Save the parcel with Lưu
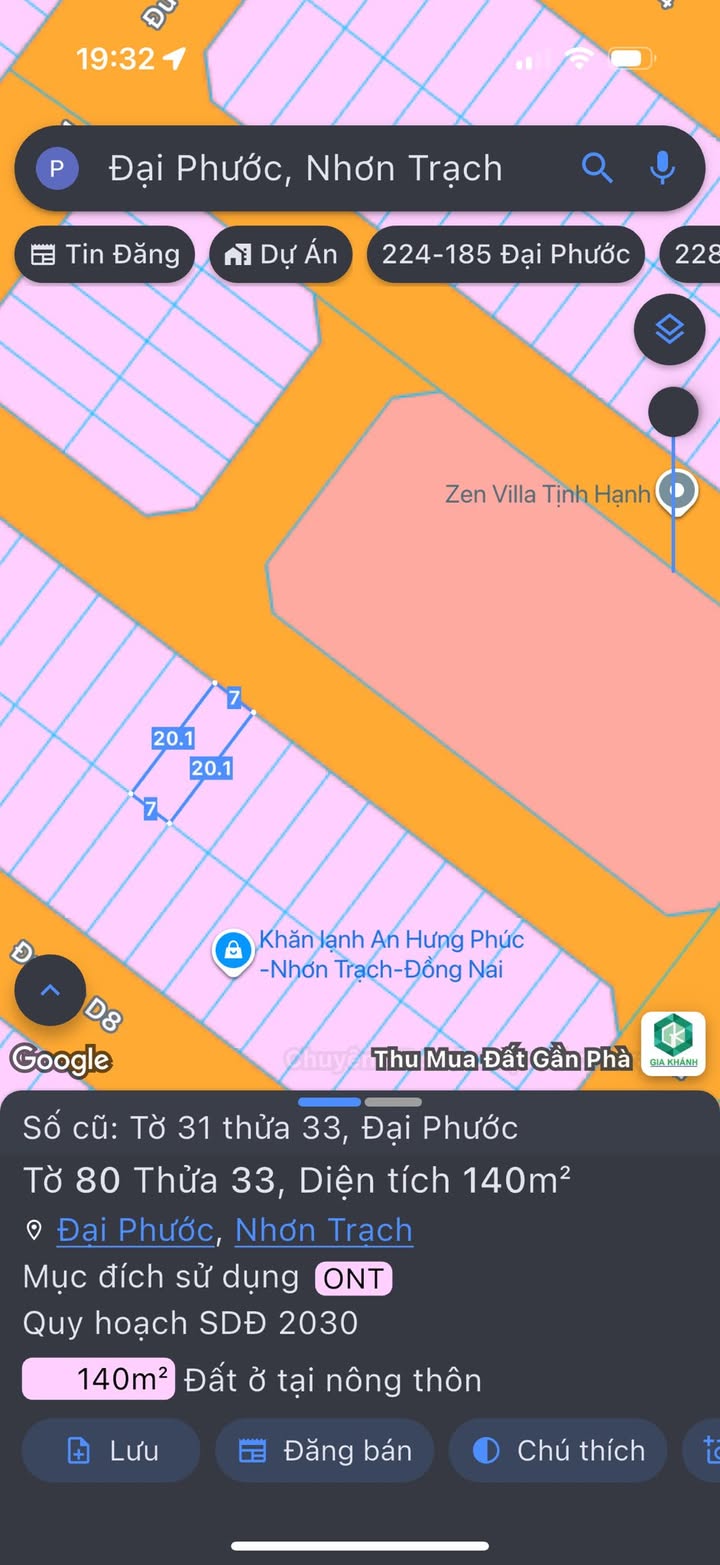The height and width of the screenshot is (1565, 720). (111, 1450)
